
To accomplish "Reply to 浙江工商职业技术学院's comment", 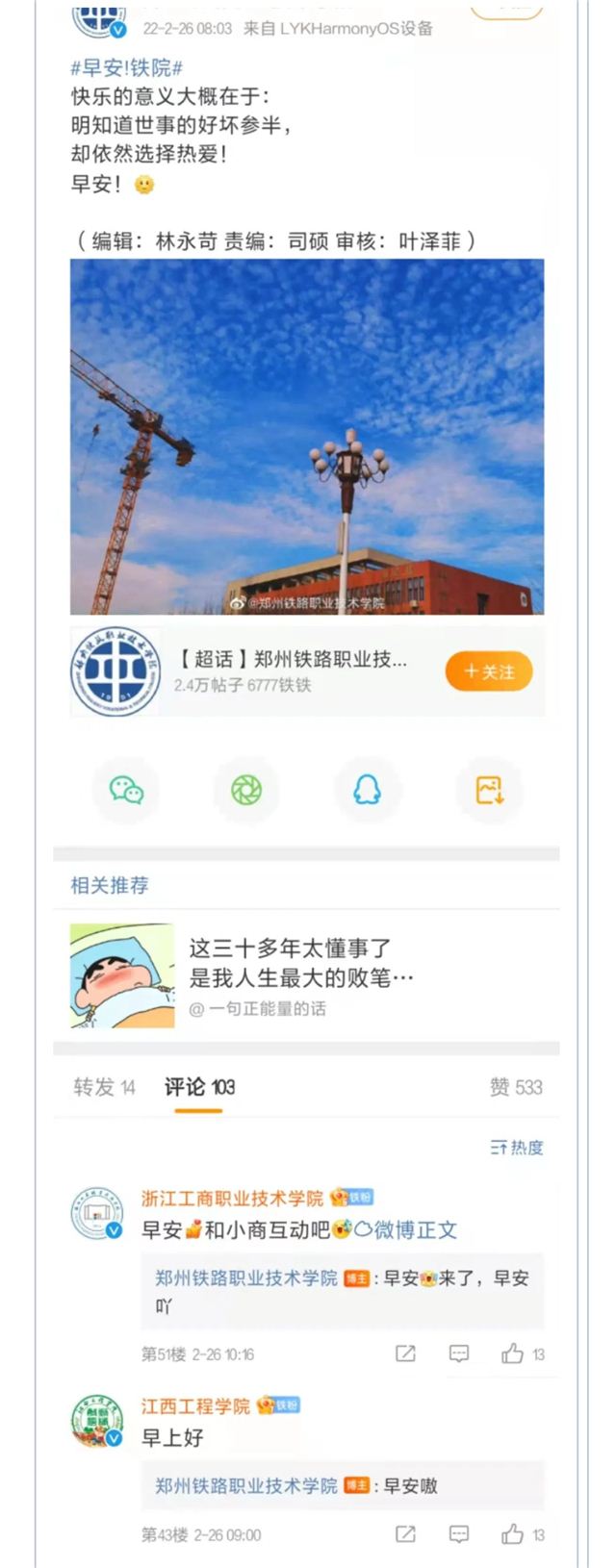I will pyautogui.click(x=459, y=1353).
